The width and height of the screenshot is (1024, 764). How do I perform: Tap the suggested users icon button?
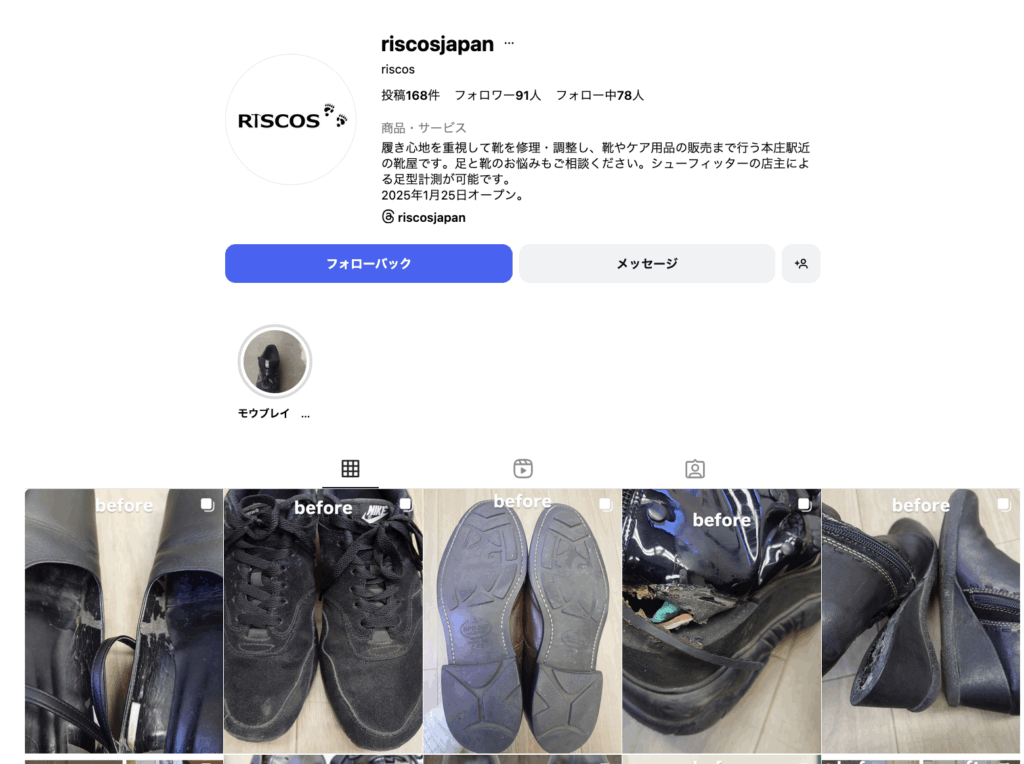801,264
